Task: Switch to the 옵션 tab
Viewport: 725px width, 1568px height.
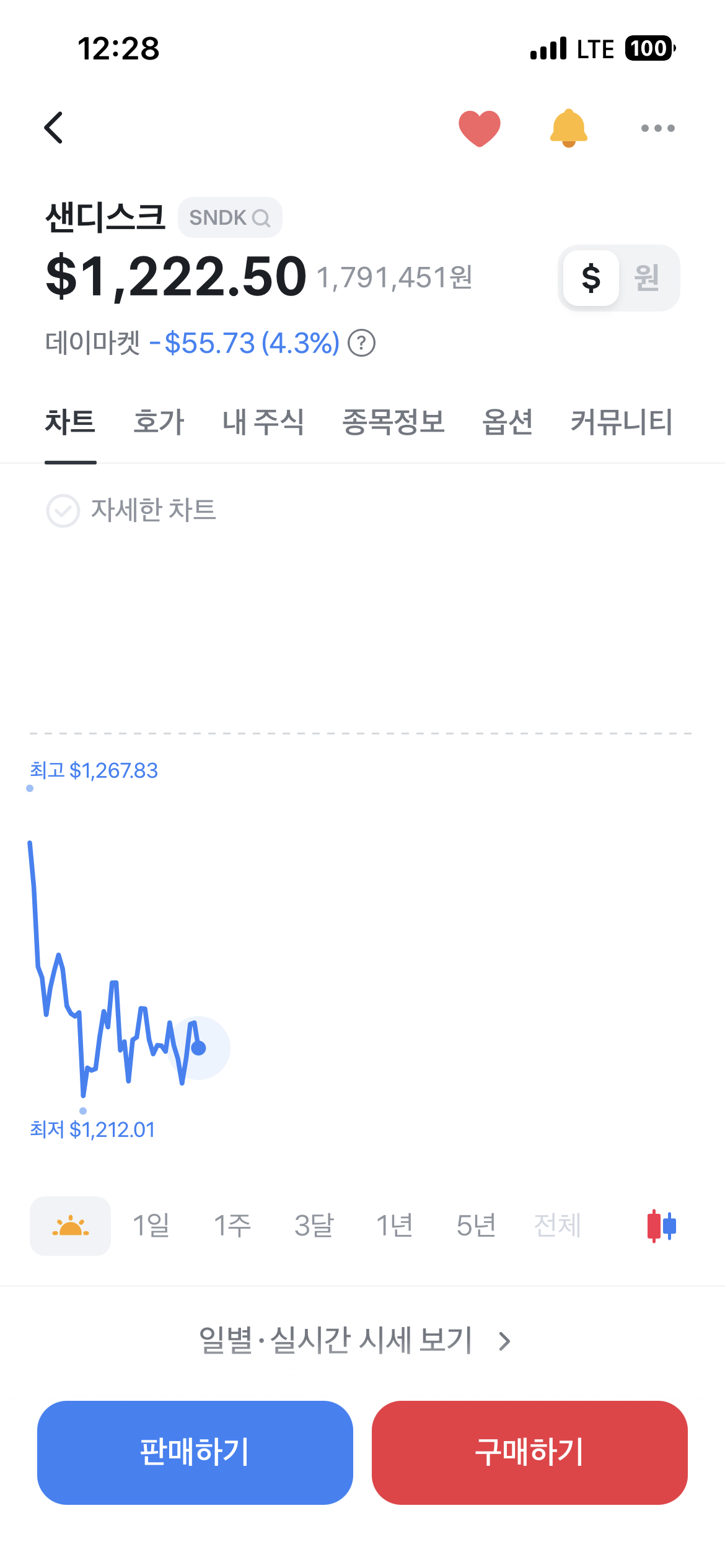Action: point(507,422)
